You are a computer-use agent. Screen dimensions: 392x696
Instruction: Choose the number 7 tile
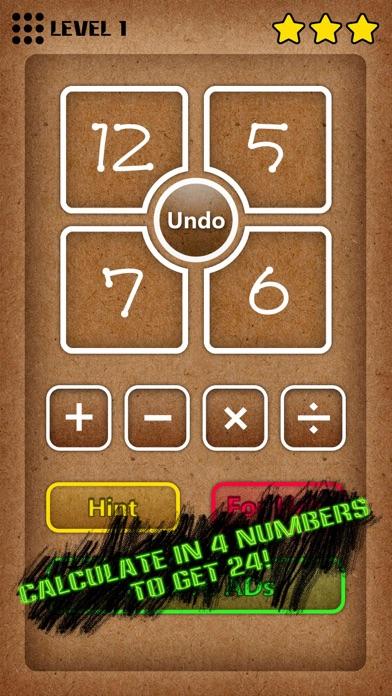tap(123, 291)
